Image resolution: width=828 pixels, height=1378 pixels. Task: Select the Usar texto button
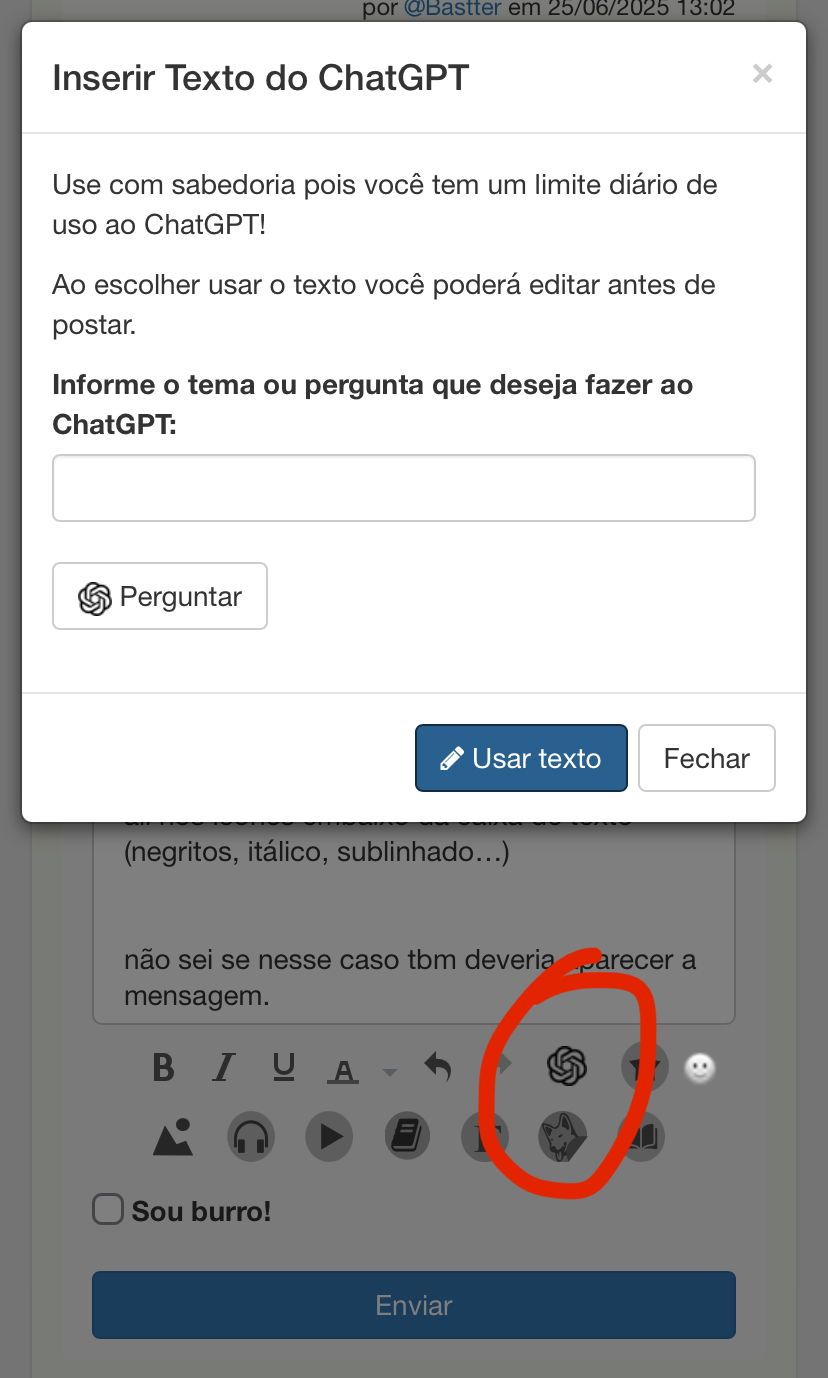click(x=521, y=758)
